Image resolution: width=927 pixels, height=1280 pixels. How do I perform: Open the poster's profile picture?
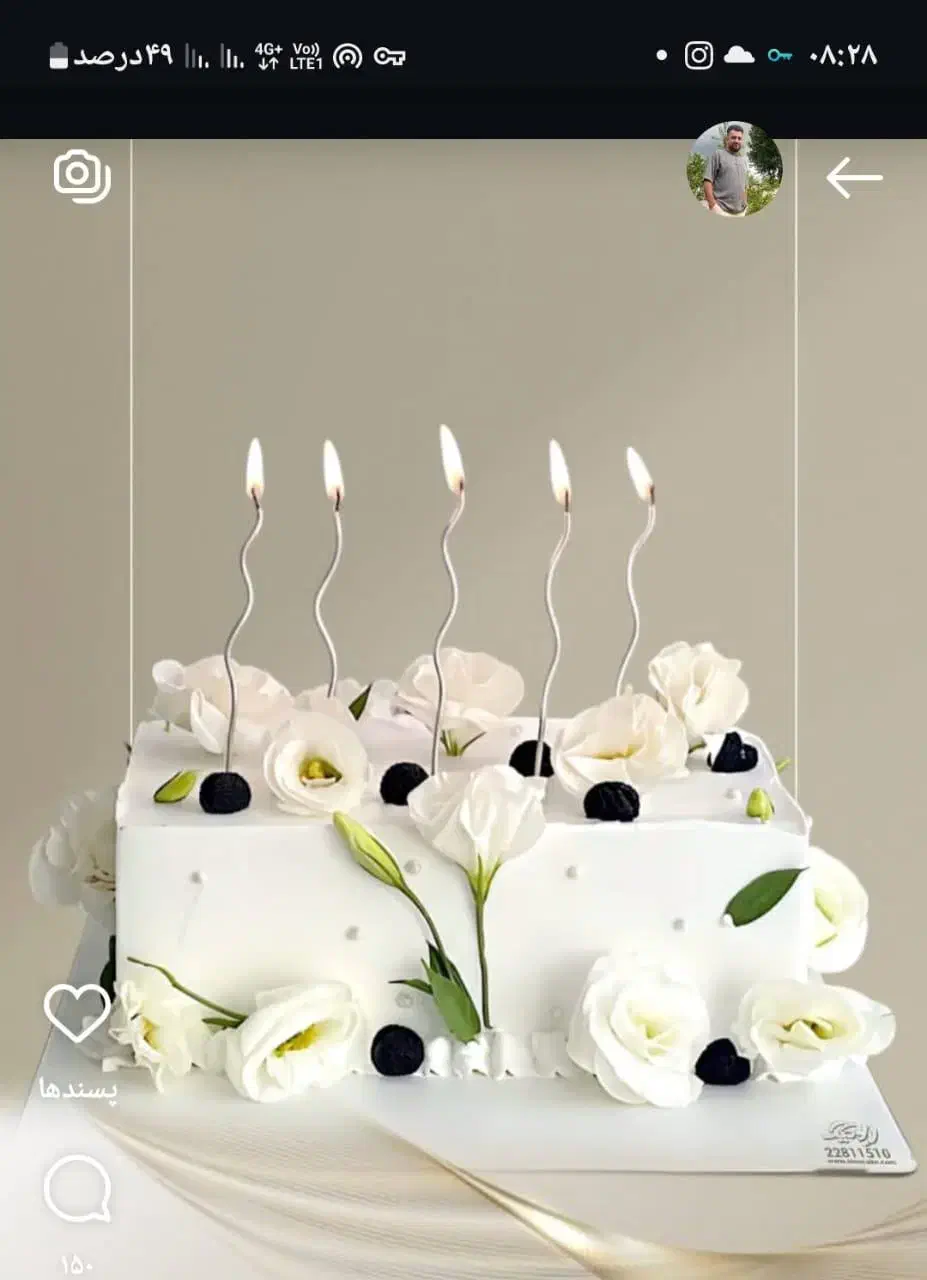coord(734,170)
